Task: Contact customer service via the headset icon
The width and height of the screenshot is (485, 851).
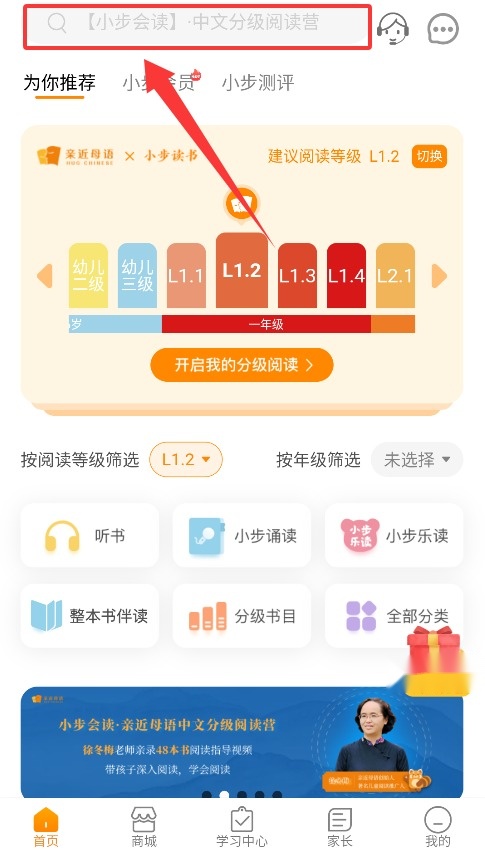Action: click(x=393, y=27)
